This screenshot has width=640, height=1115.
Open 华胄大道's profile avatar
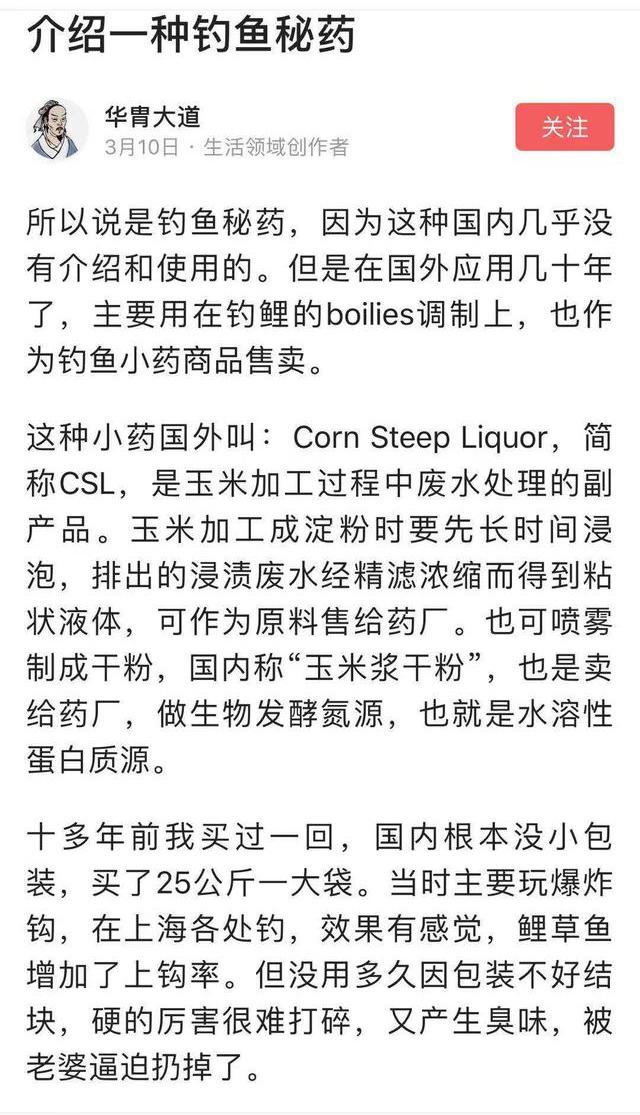point(57,129)
